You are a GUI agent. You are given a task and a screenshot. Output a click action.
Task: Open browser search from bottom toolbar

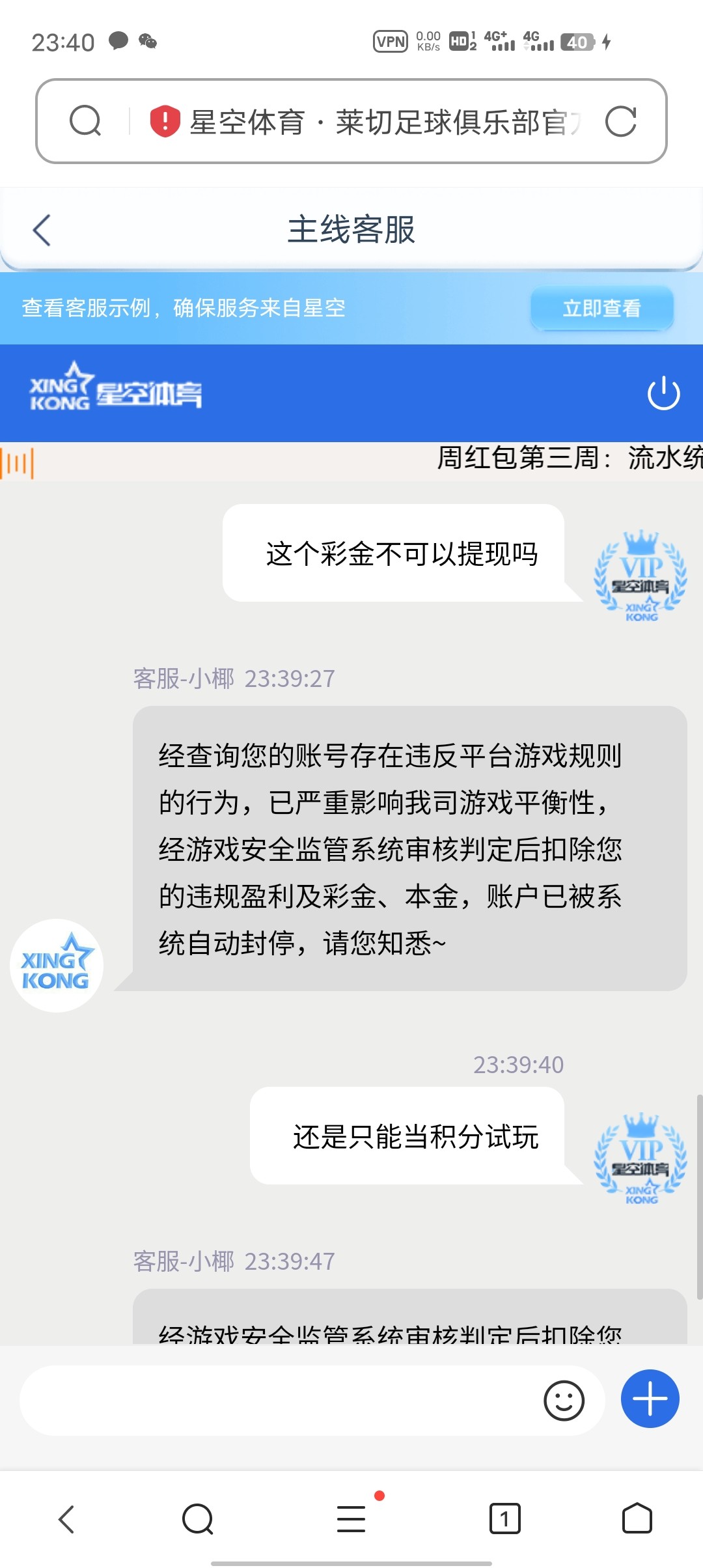pyautogui.click(x=198, y=1519)
